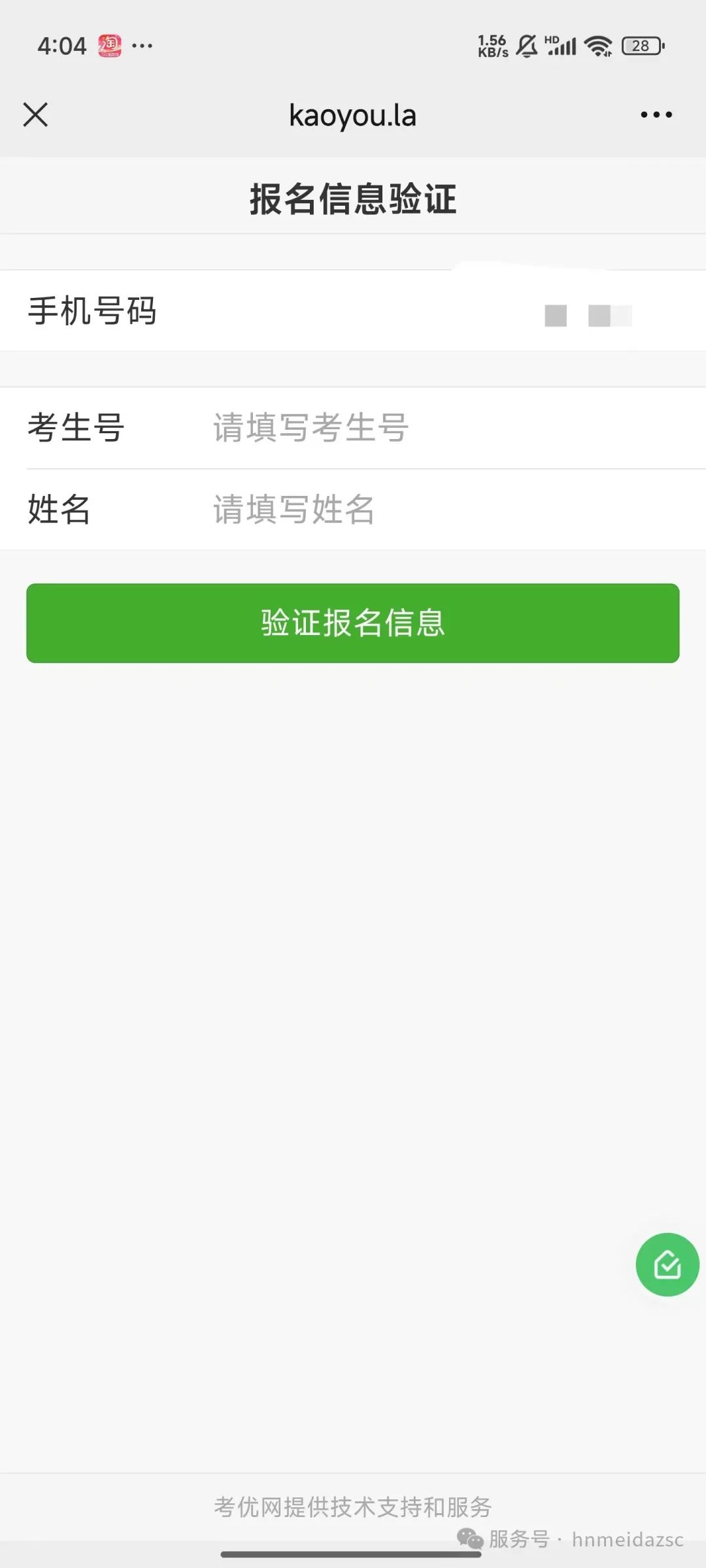Image resolution: width=706 pixels, height=1568 pixels.
Task: Open the three-dot overflow menu
Action: click(x=656, y=115)
